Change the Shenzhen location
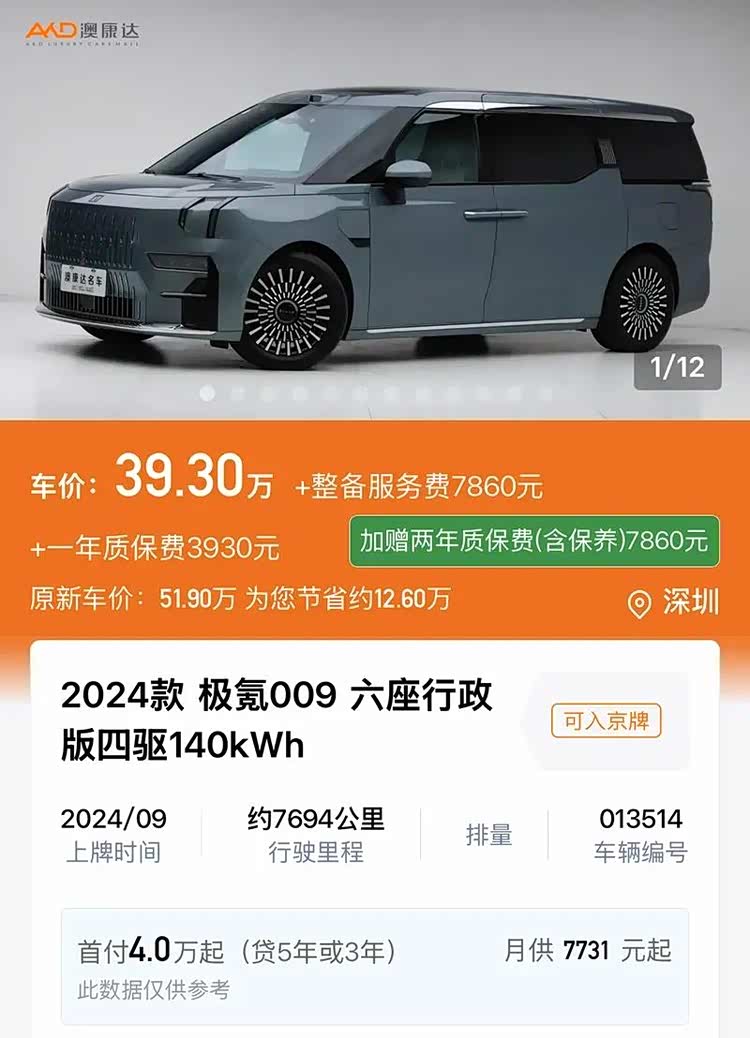Screen dimensions: 750x1038 [675, 602]
